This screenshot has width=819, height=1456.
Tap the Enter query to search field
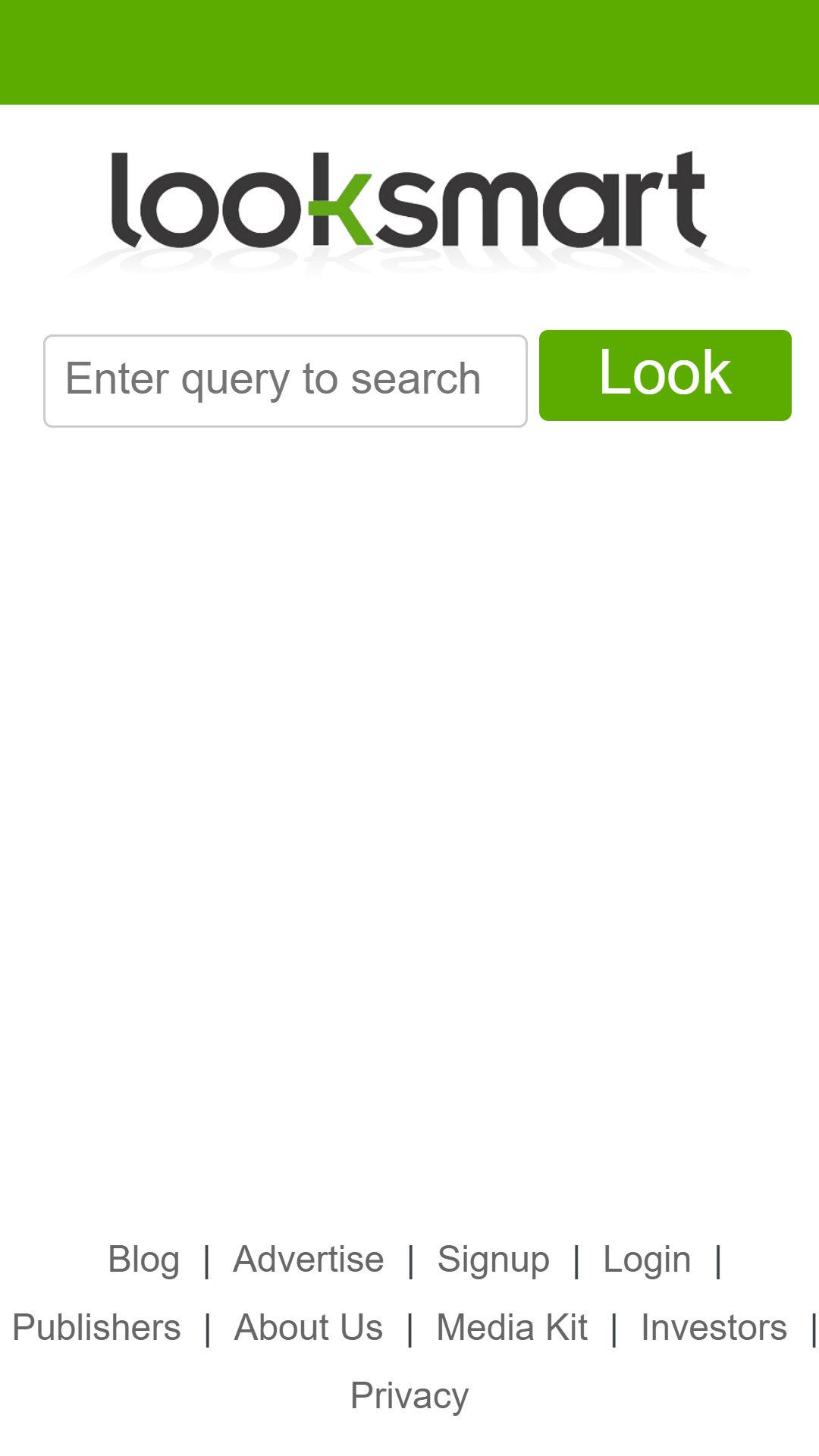pyautogui.click(x=285, y=381)
